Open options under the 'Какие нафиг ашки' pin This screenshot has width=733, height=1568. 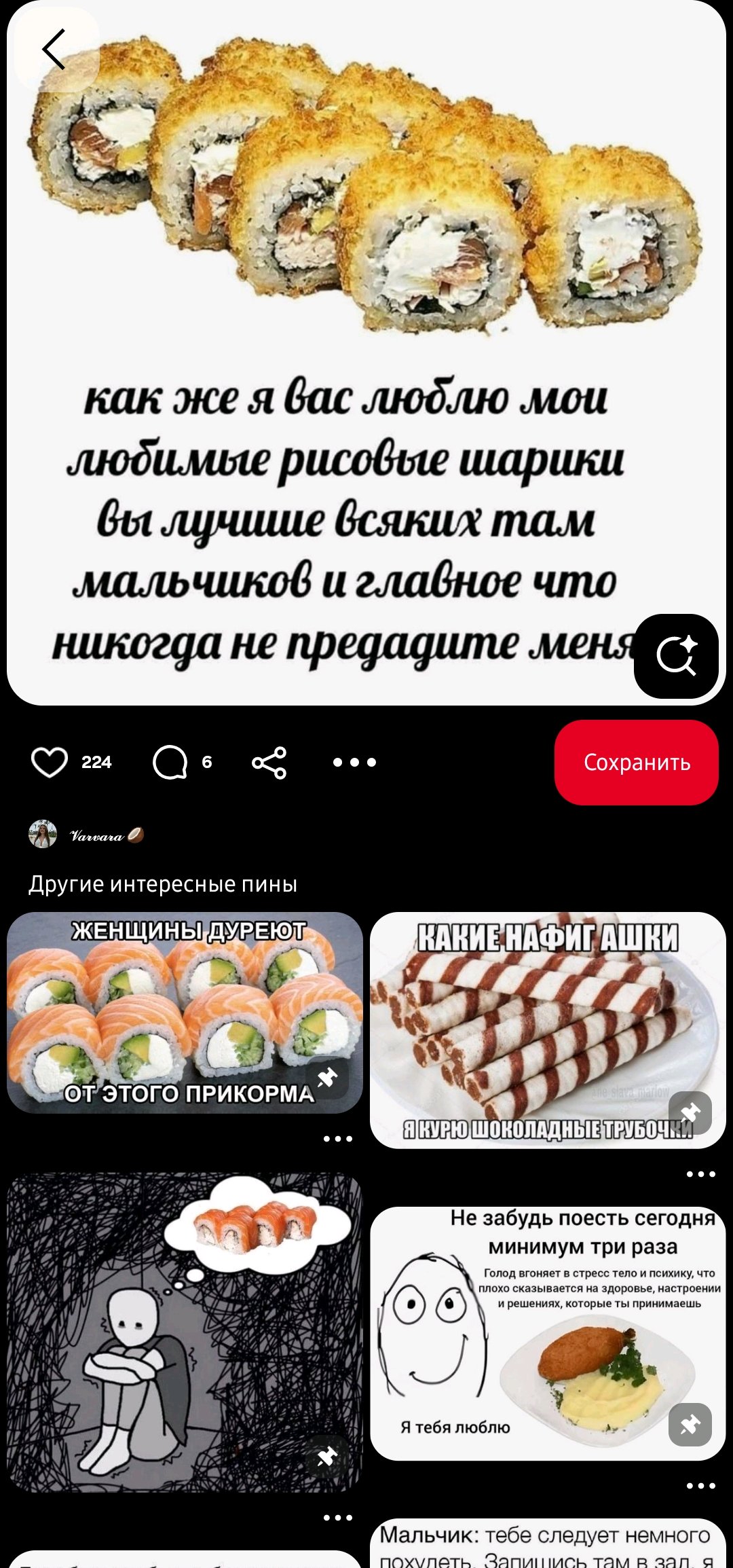coord(701,1174)
